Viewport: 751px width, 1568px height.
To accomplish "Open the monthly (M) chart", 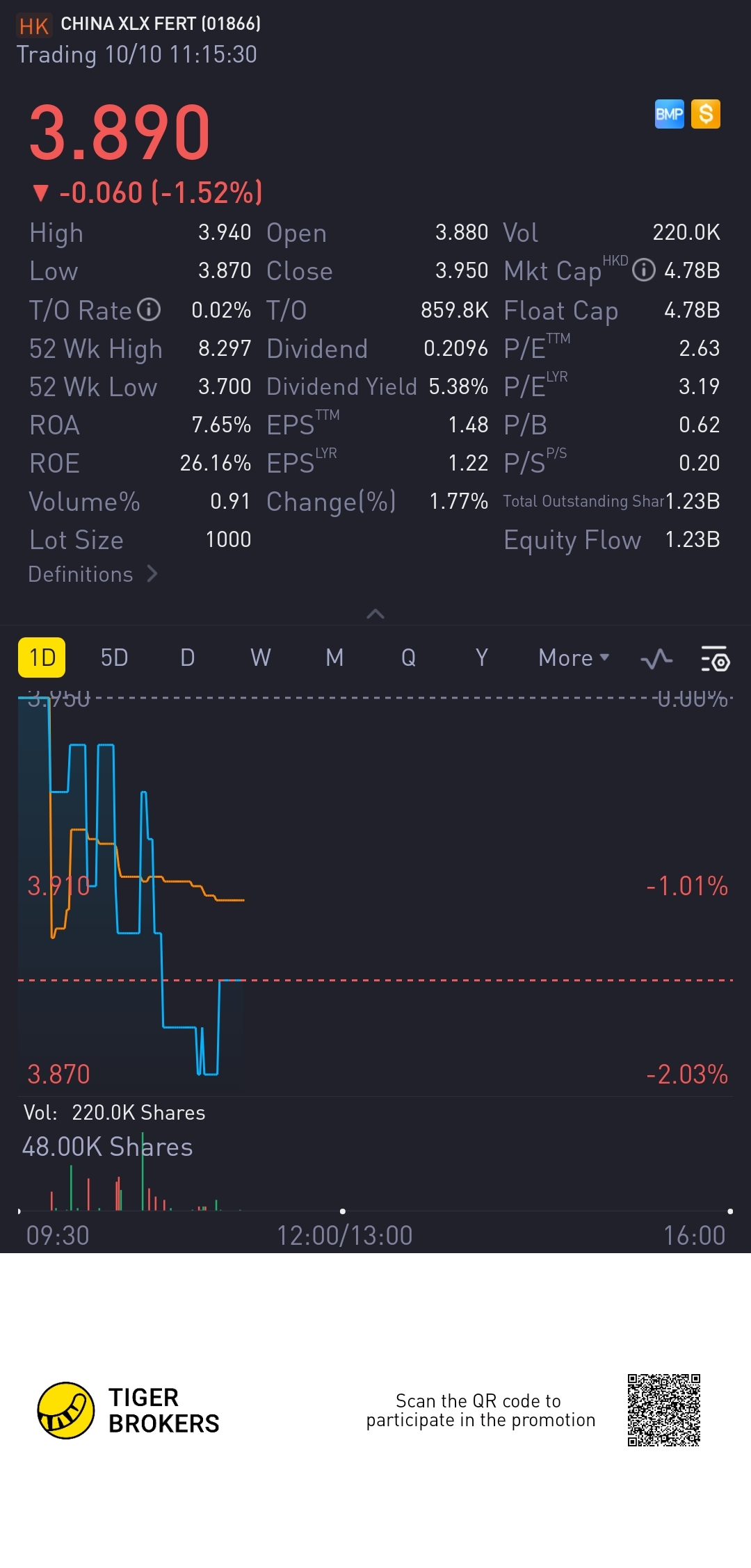I will (334, 658).
